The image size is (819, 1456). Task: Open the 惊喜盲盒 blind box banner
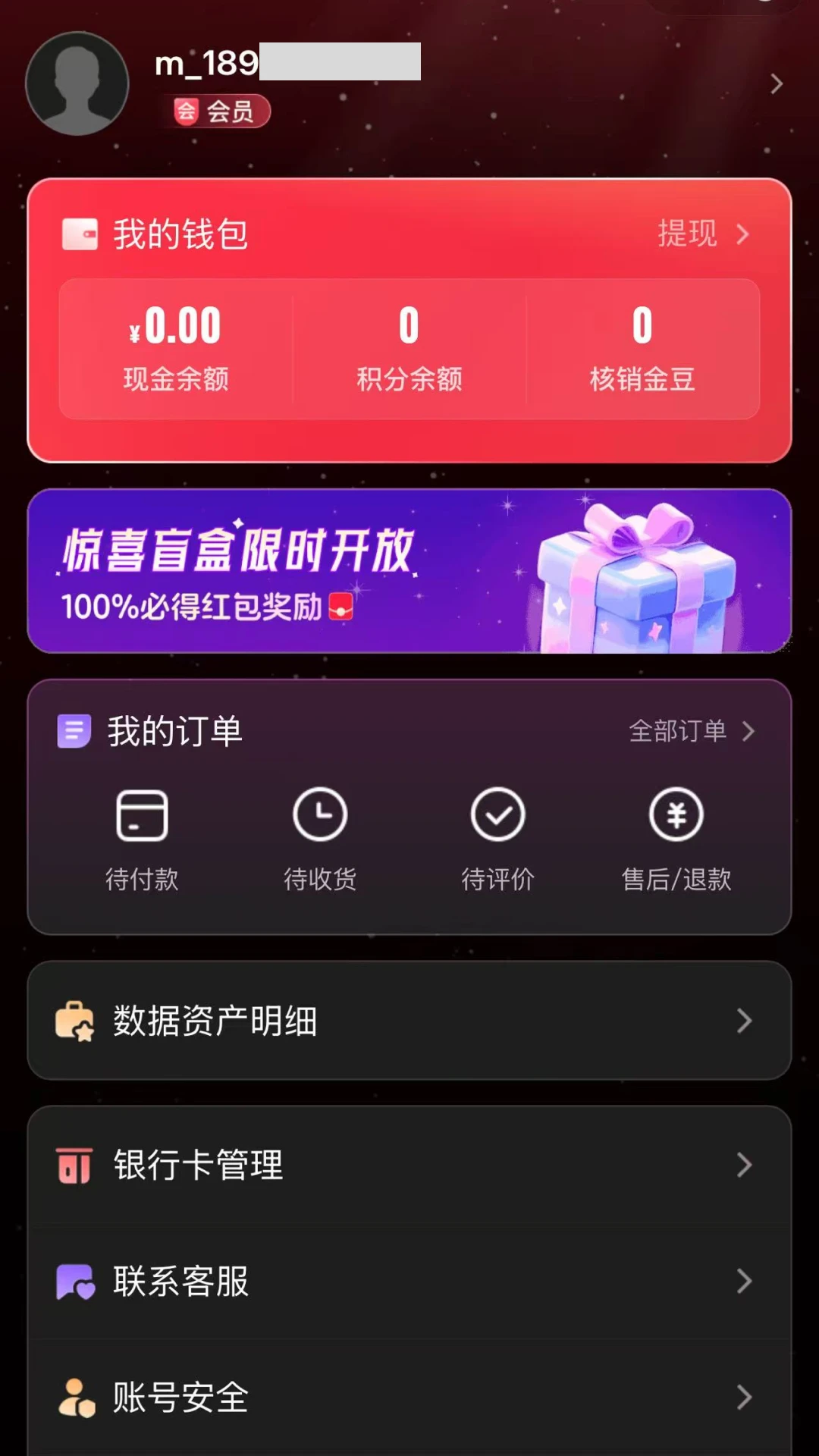tap(409, 572)
